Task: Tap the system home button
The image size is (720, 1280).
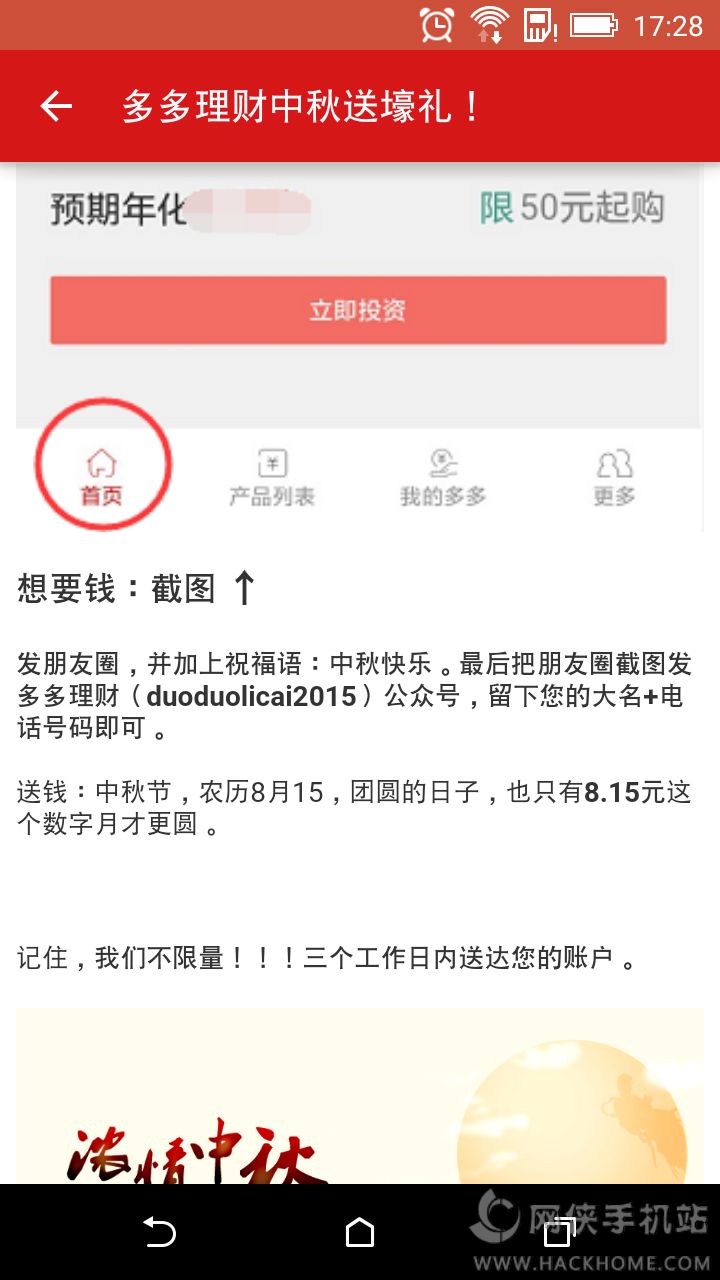Action: [360, 1232]
